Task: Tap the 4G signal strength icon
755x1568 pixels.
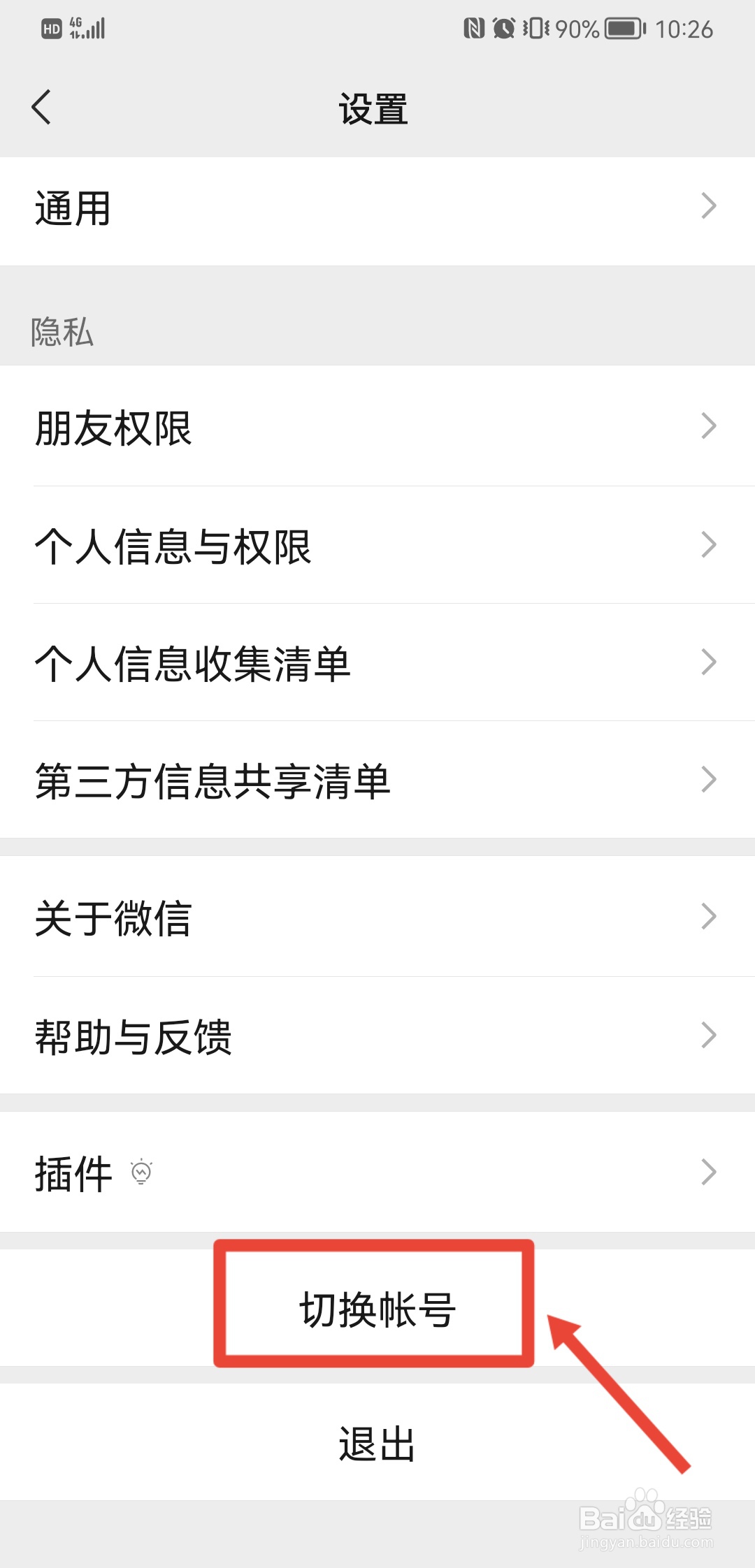Action: pos(87,27)
